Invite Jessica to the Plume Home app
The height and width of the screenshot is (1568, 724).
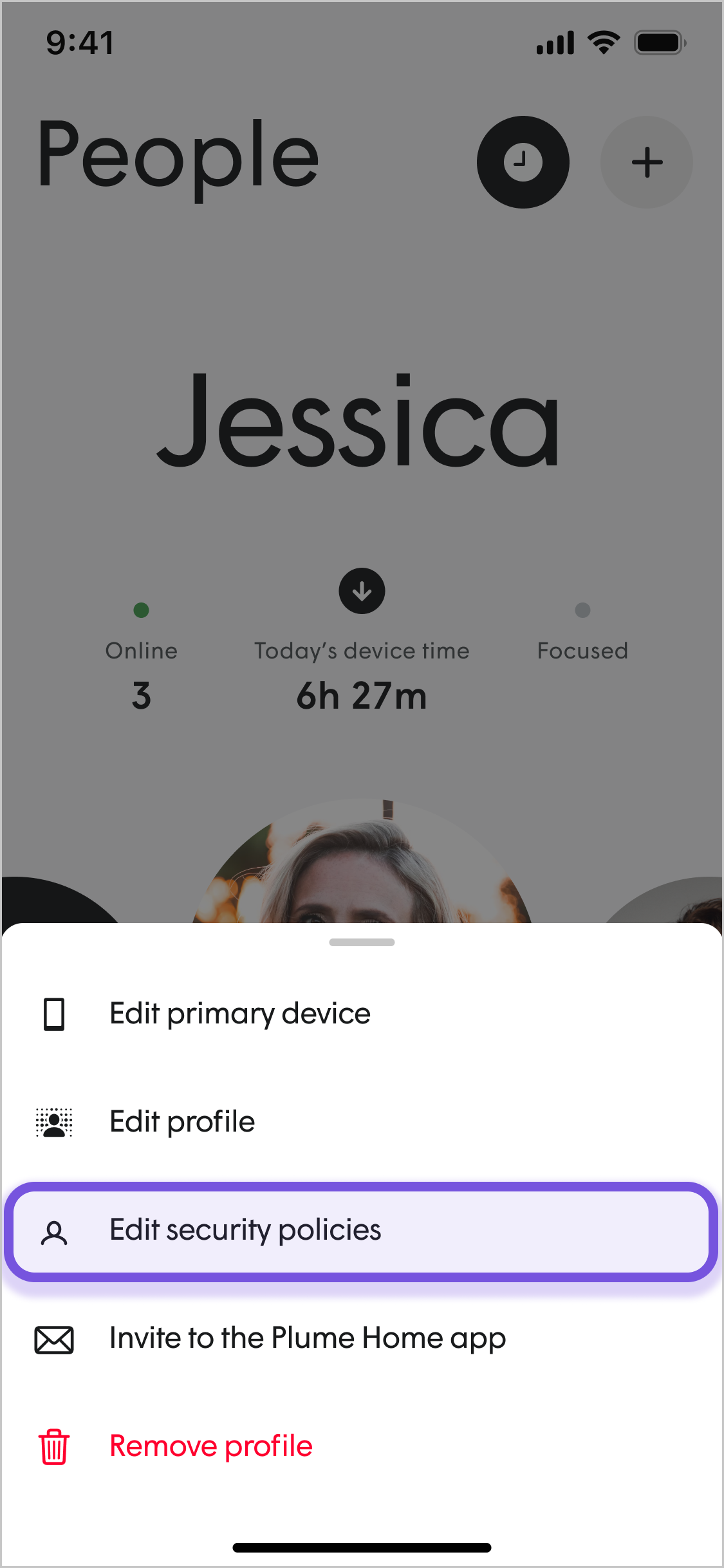(x=307, y=1338)
